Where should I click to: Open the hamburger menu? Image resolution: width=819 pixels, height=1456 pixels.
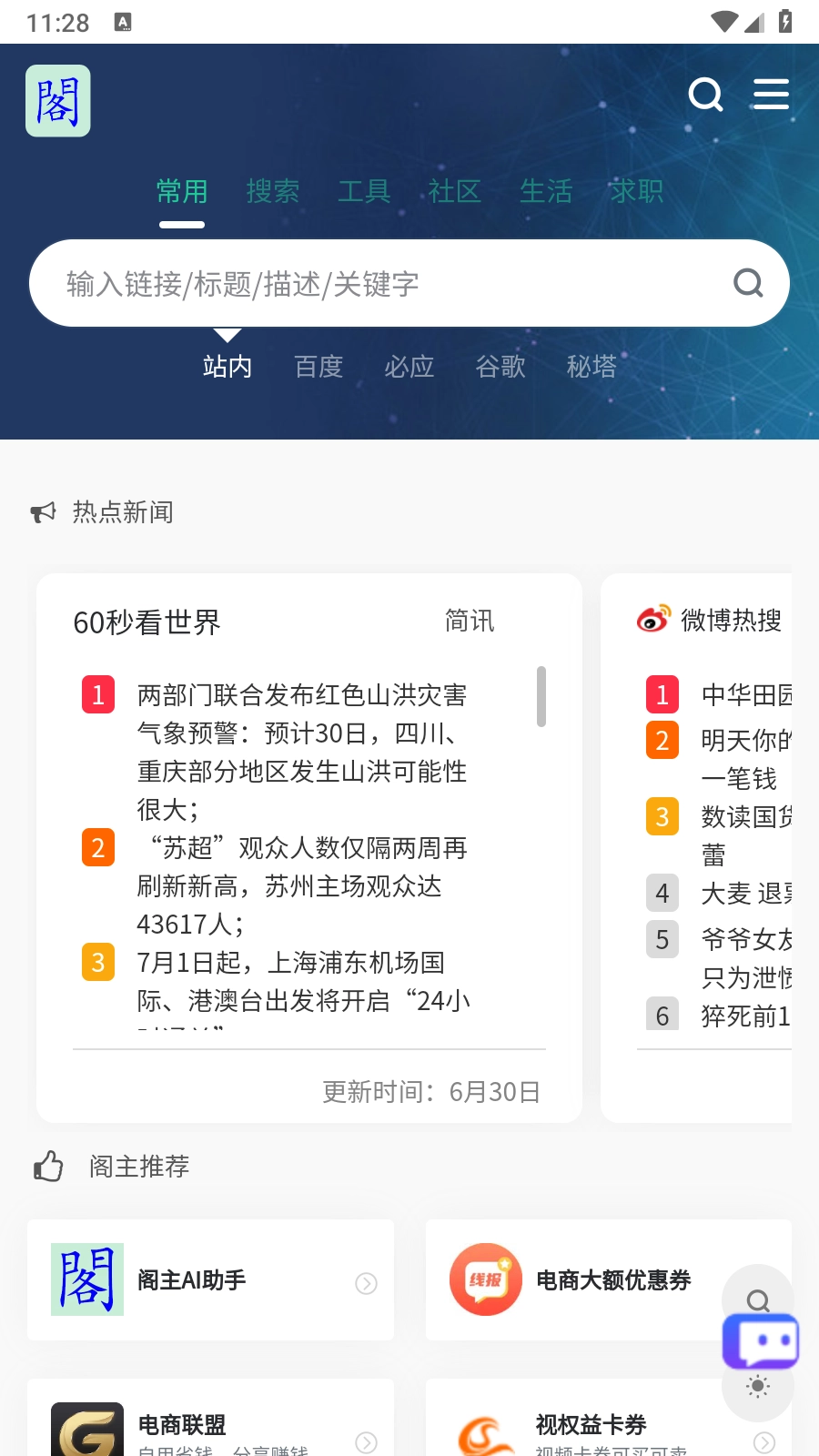click(x=771, y=95)
